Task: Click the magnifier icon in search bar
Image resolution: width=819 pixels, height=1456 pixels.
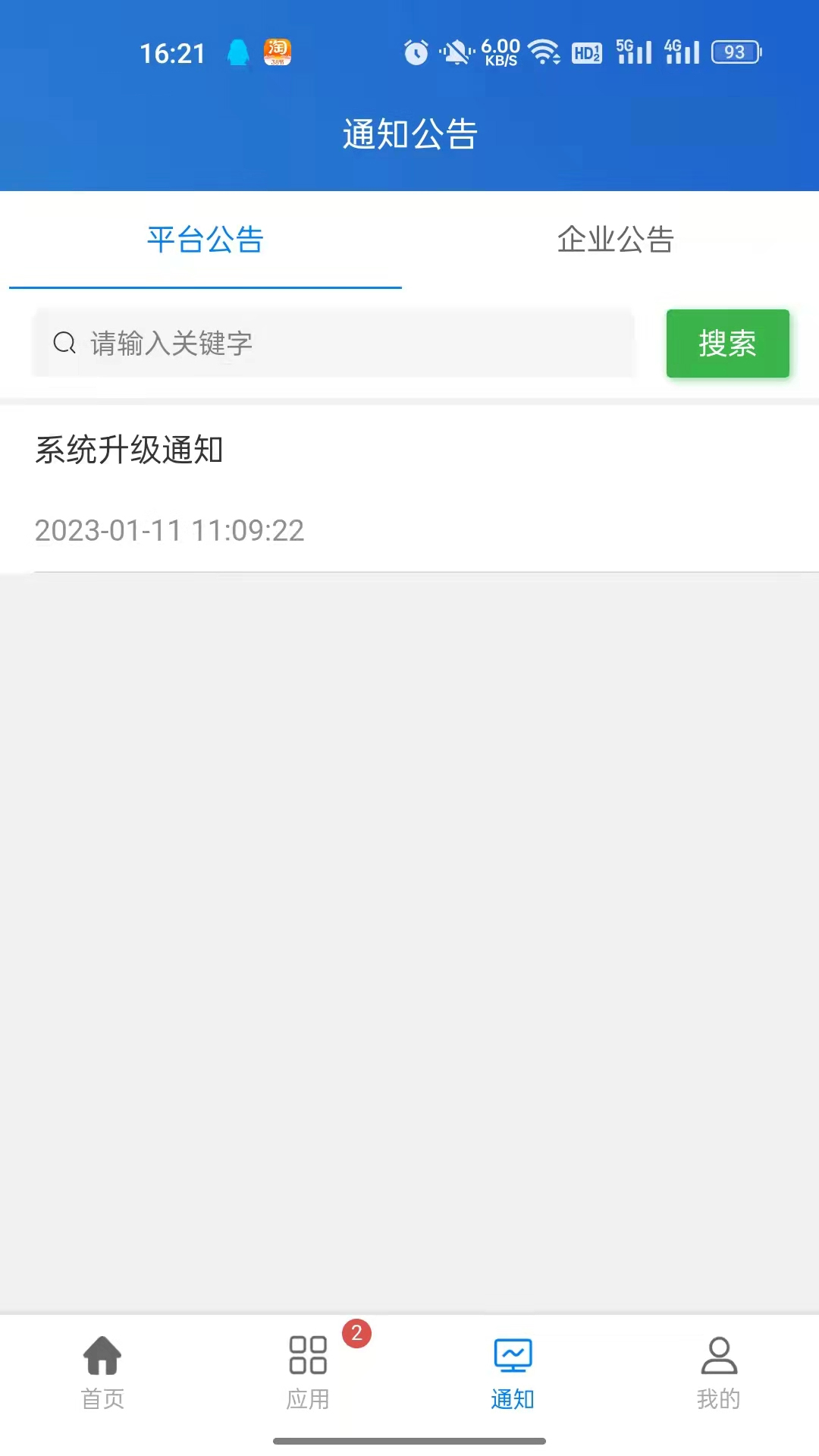Action: point(64,343)
